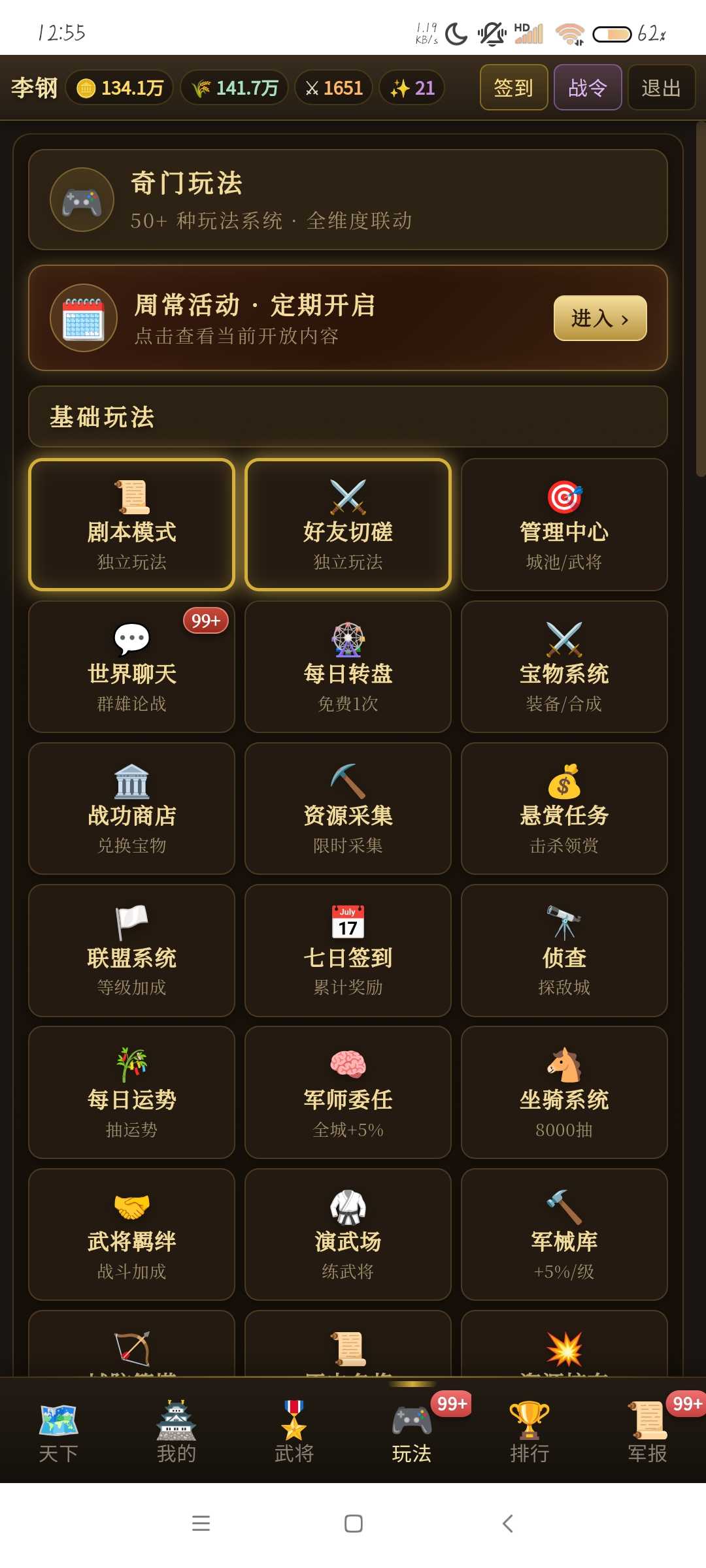Switch to the 天下 tab
Viewport: 706px width, 1568px height.
[x=59, y=1431]
